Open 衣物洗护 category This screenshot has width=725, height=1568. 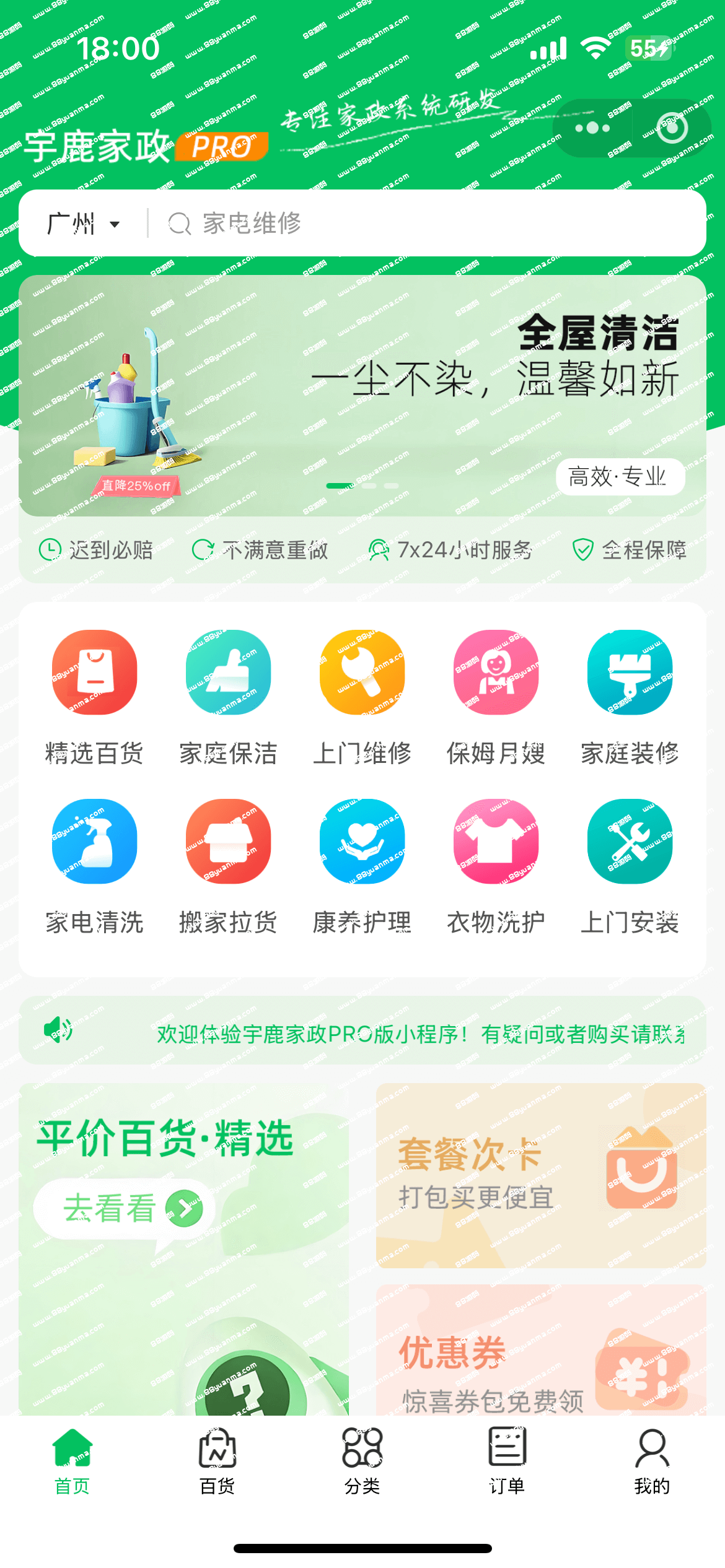tap(496, 867)
